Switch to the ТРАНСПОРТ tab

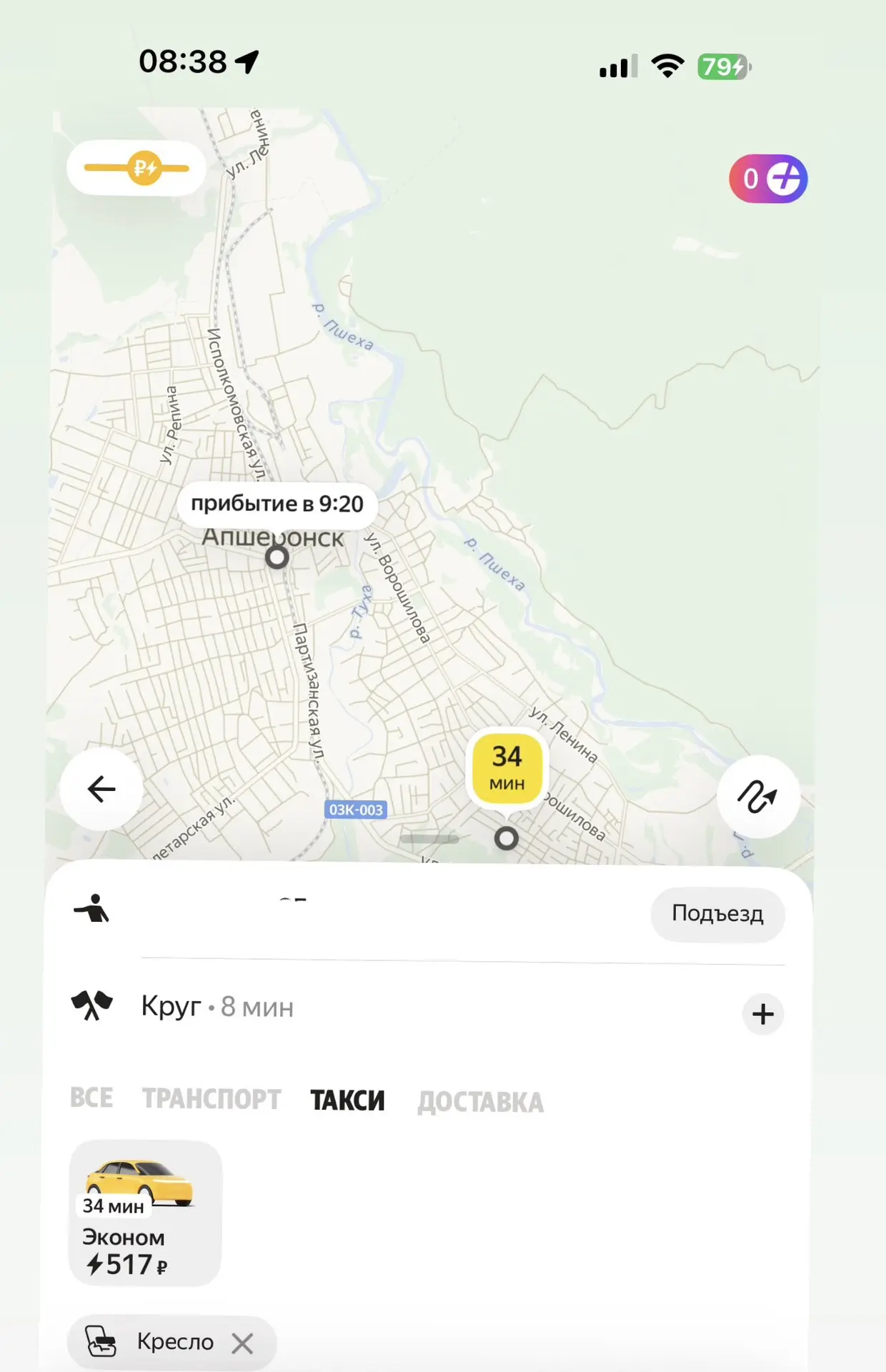211,1099
